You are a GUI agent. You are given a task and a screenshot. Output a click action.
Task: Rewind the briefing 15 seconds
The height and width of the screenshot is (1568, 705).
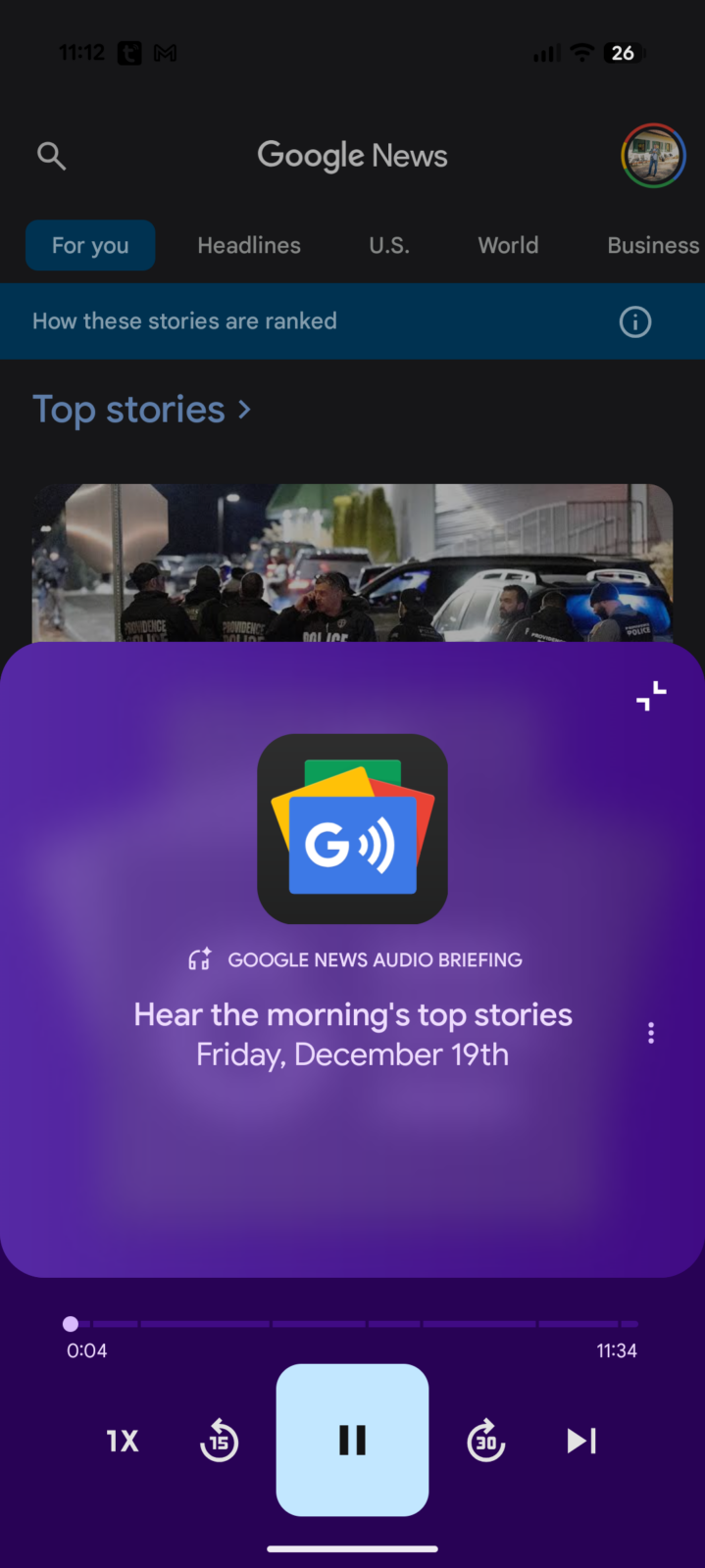click(x=219, y=1441)
